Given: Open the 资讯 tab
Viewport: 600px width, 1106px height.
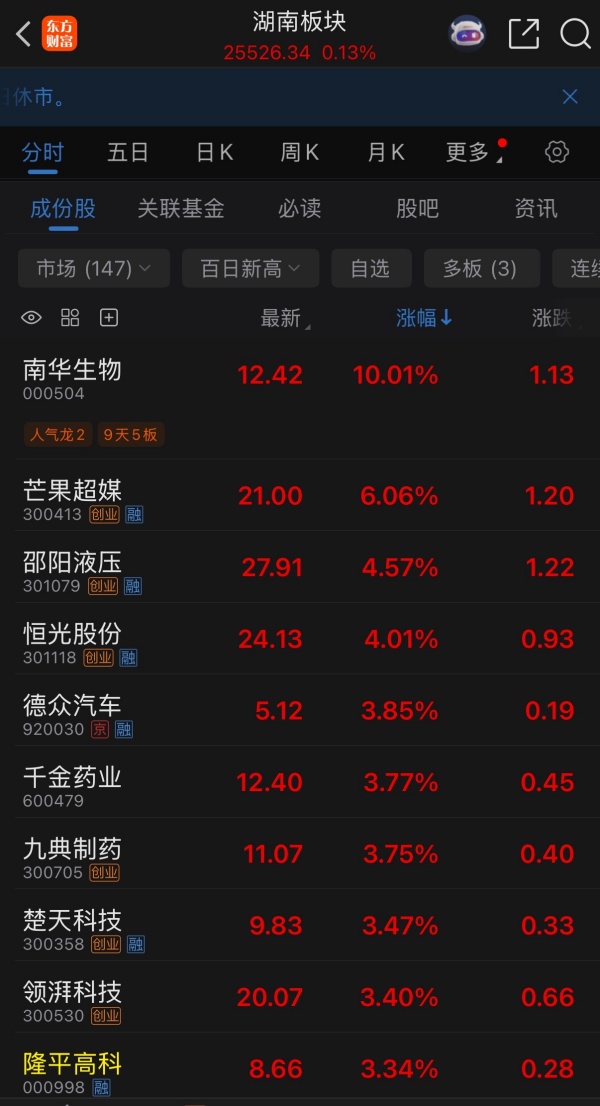Looking at the screenshot, I should [x=536, y=208].
